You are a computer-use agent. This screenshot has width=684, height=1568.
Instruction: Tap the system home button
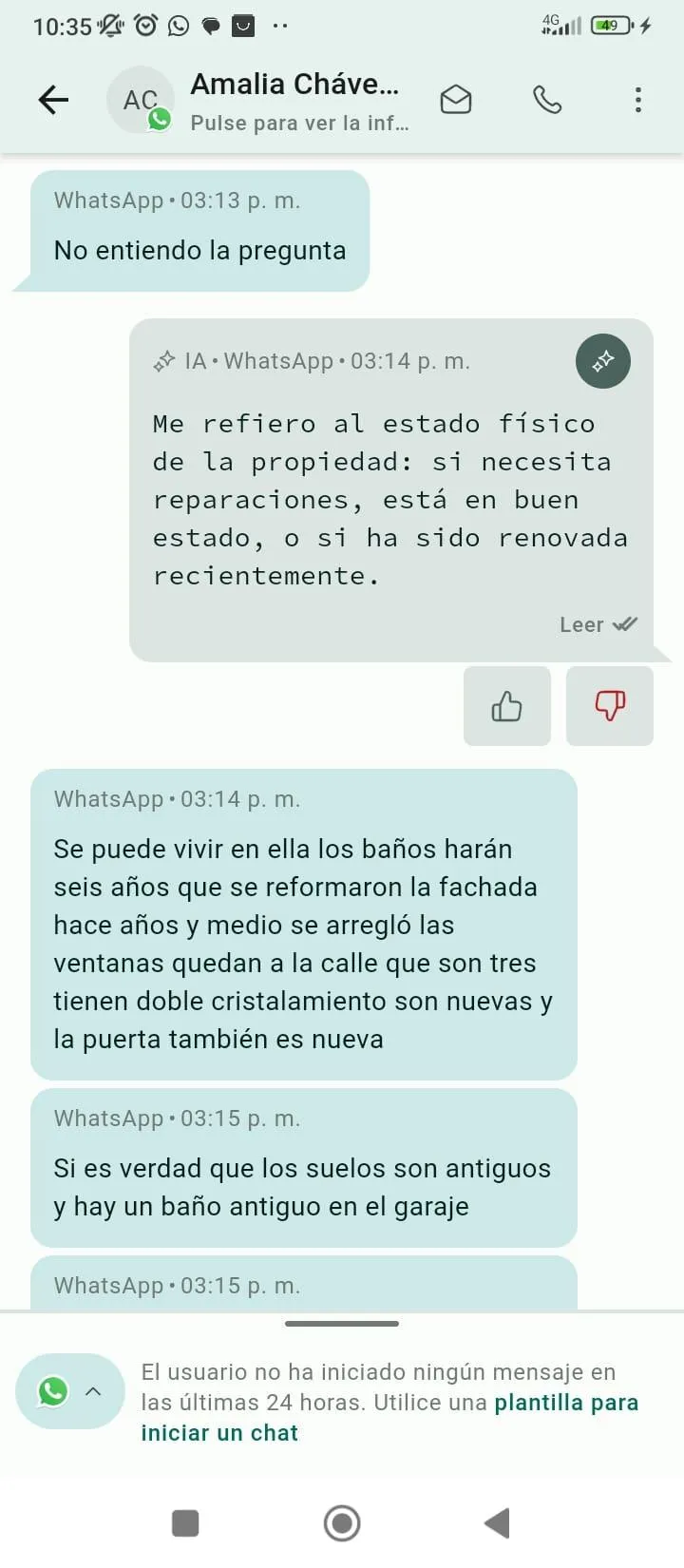342,1523
